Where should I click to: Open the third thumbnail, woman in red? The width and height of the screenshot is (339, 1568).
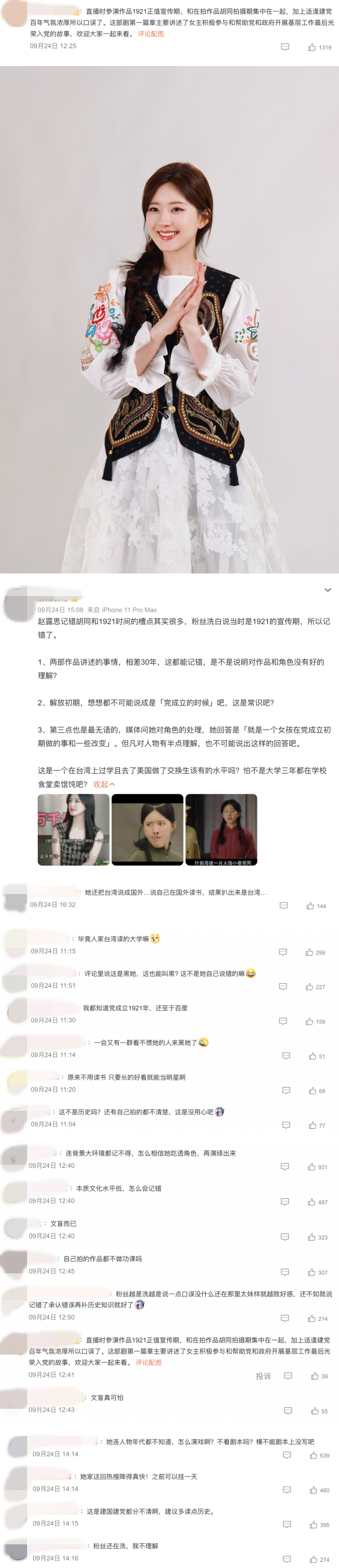pyautogui.click(x=221, y=830)
